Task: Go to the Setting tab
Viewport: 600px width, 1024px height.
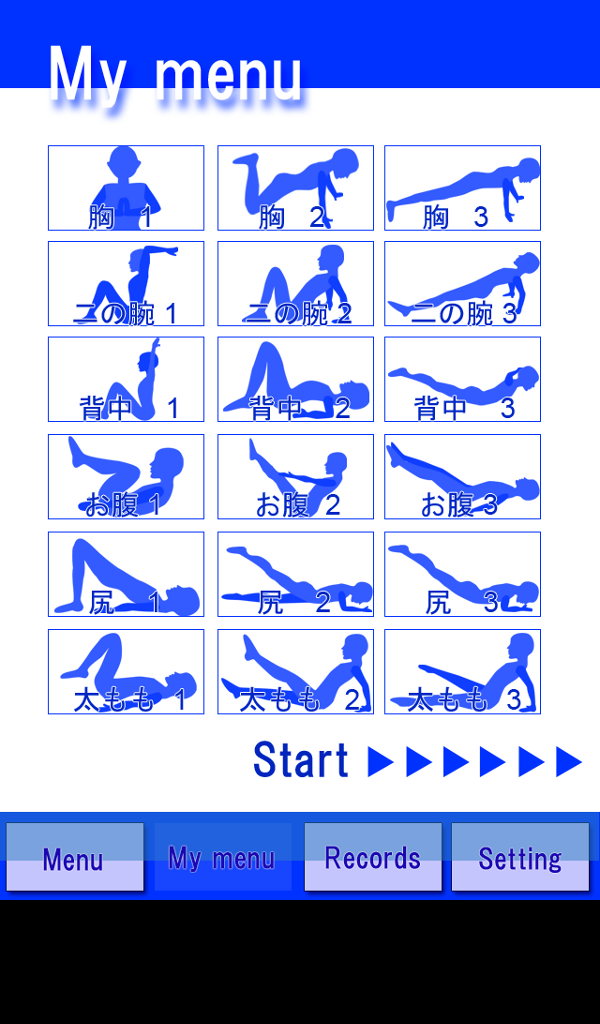Action: pos(520,857)
